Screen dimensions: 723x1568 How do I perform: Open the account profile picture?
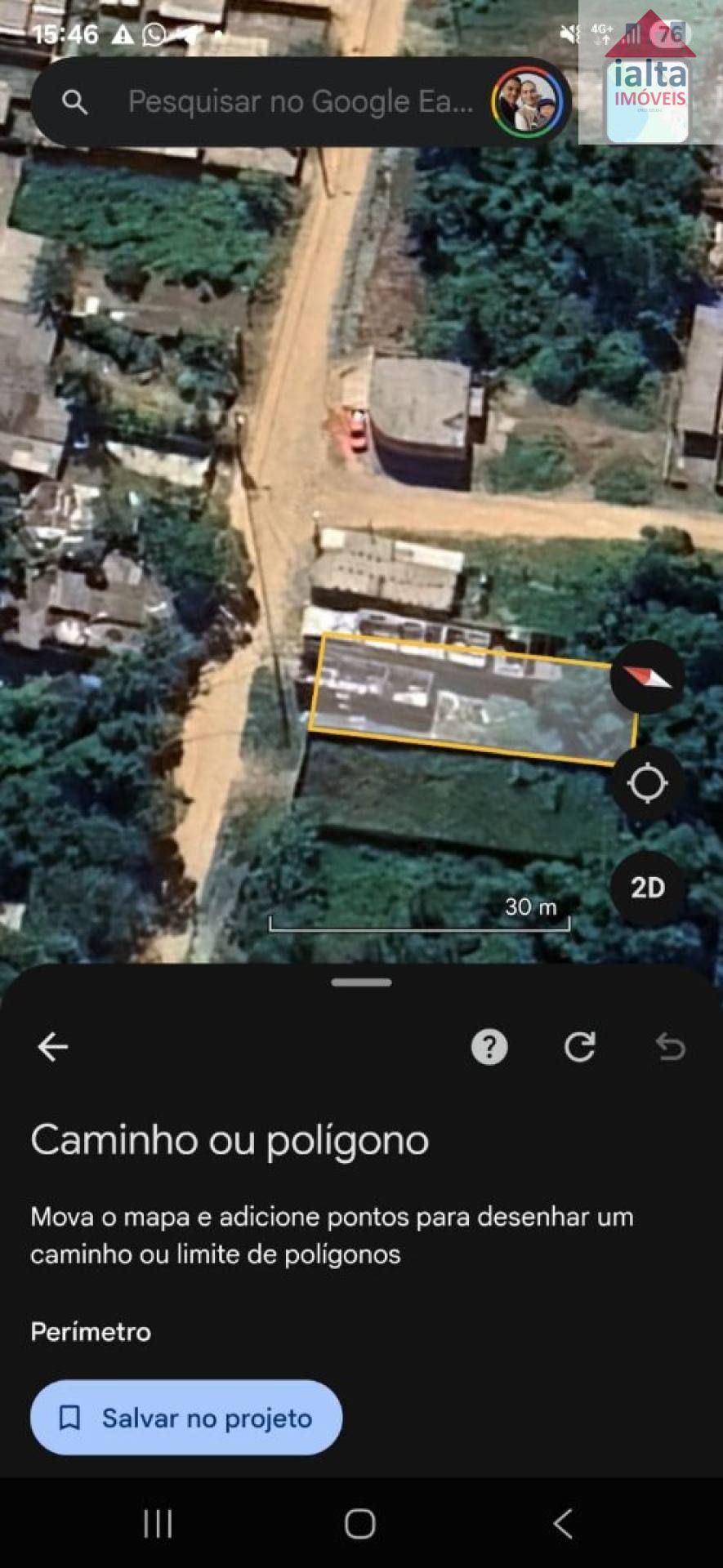[x=528, y=104]
